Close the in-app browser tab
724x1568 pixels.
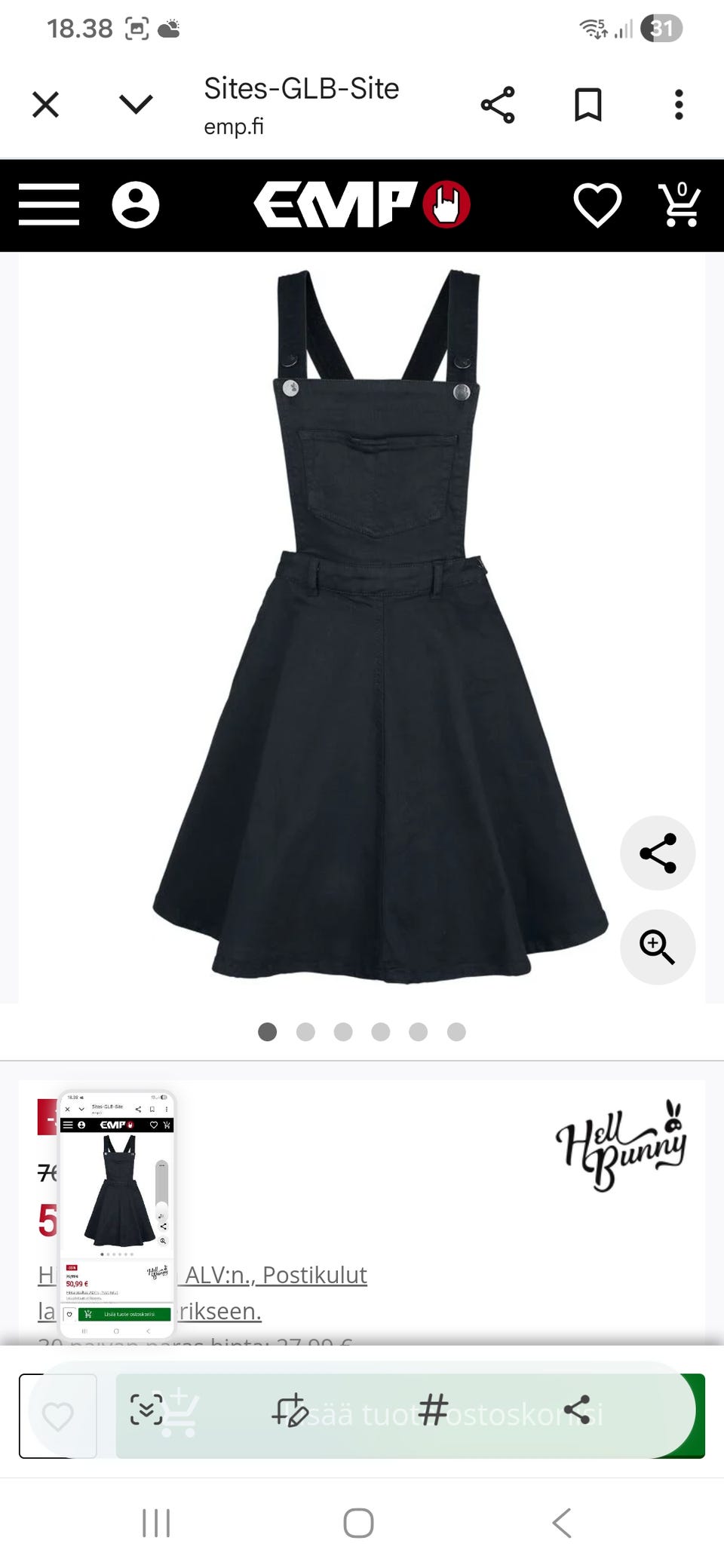[x=46, y=105]
